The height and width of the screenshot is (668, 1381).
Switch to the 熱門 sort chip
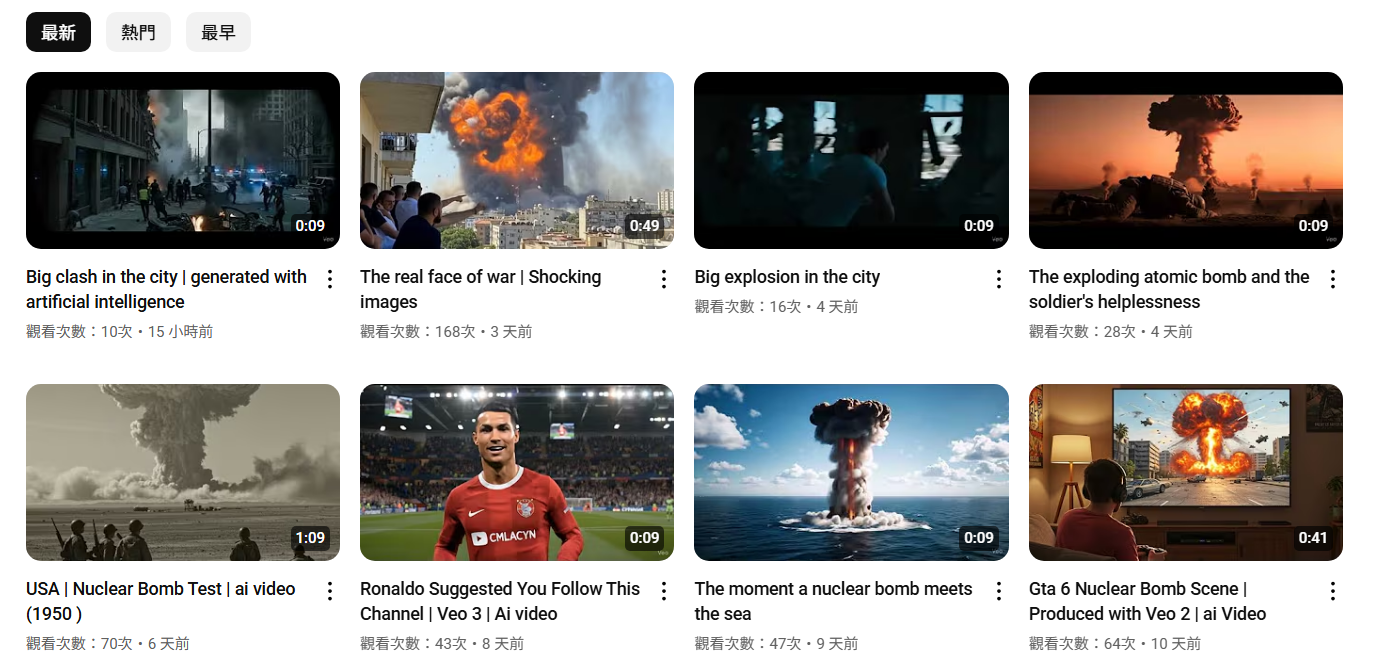click(138, 32)
